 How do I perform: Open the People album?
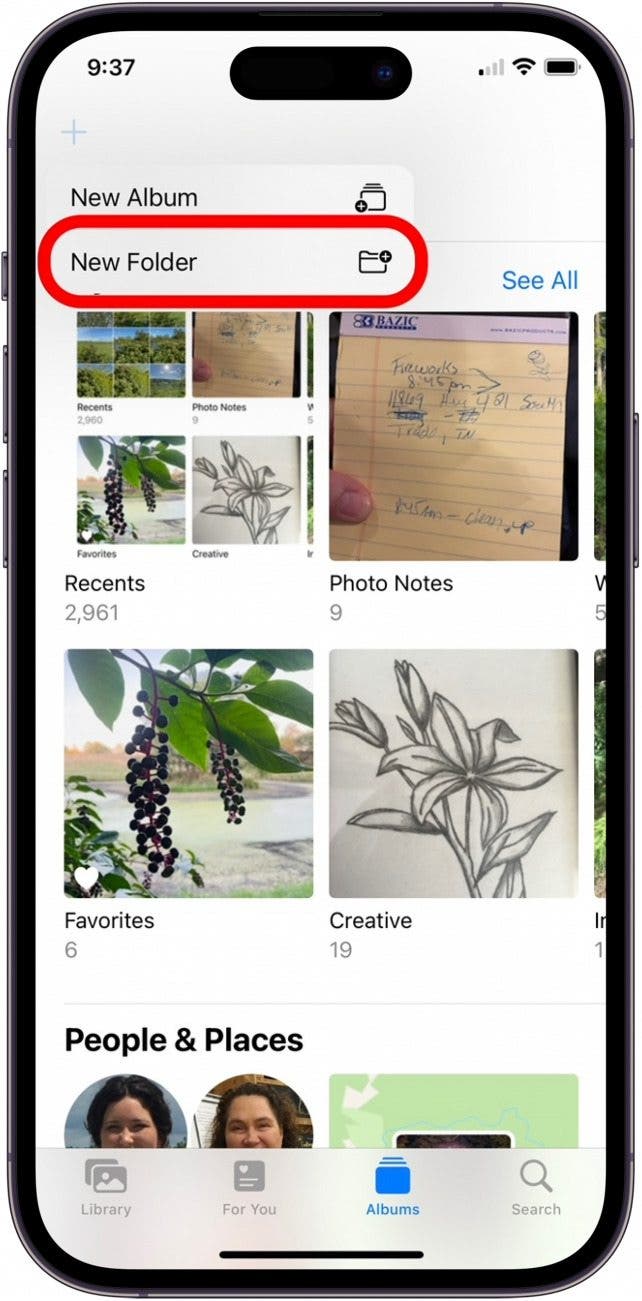(189, 1110)
